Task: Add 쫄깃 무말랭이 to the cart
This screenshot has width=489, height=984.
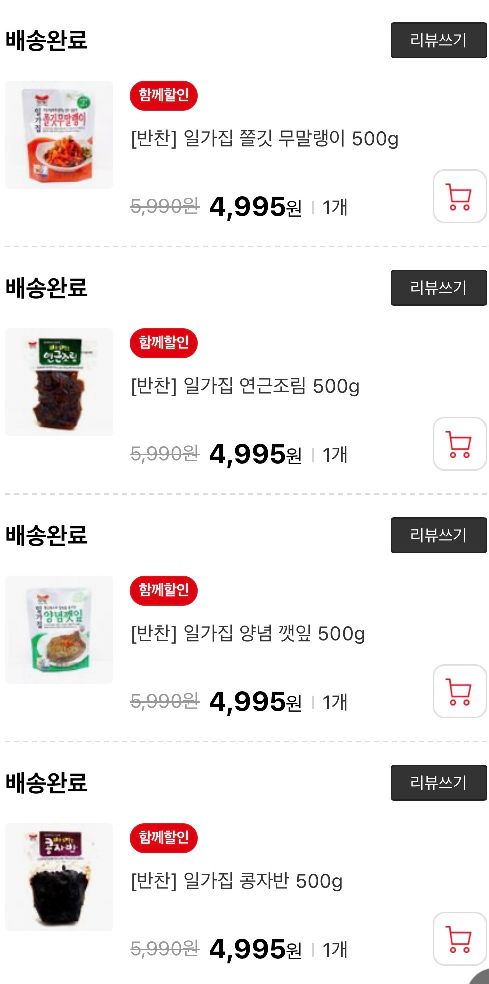Action: (x=459, y=196)
